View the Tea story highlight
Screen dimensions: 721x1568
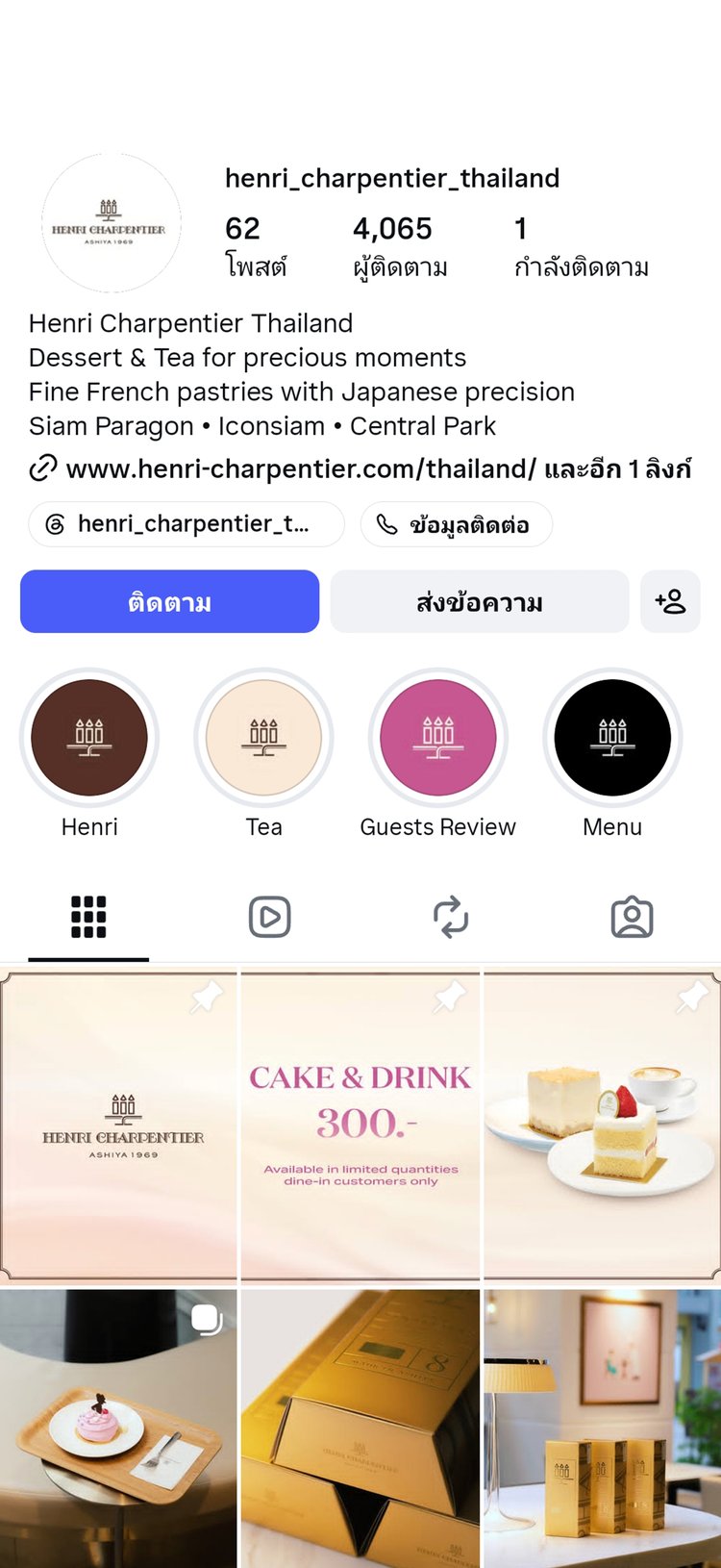coord(264,738)
